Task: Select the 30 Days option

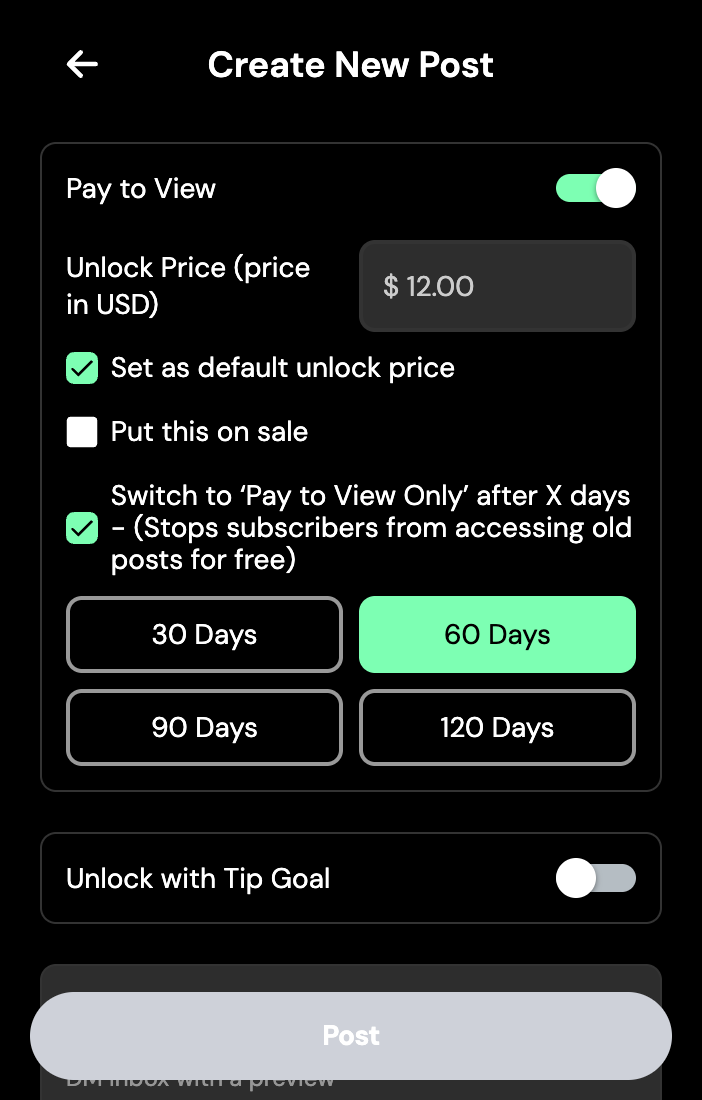Action: (204, 635)
